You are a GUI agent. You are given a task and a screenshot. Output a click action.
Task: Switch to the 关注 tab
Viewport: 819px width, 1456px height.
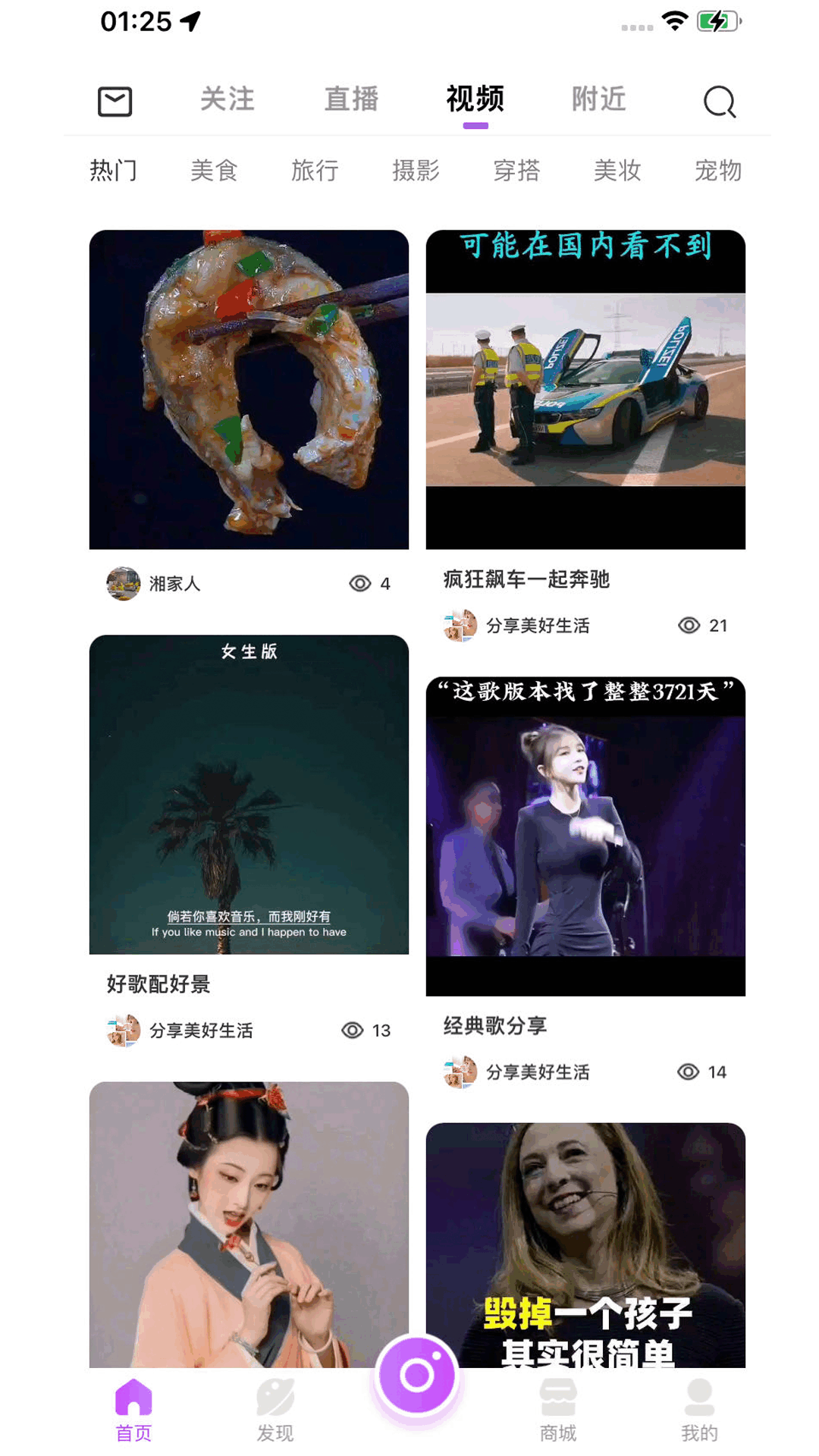(x=227, y=99)
